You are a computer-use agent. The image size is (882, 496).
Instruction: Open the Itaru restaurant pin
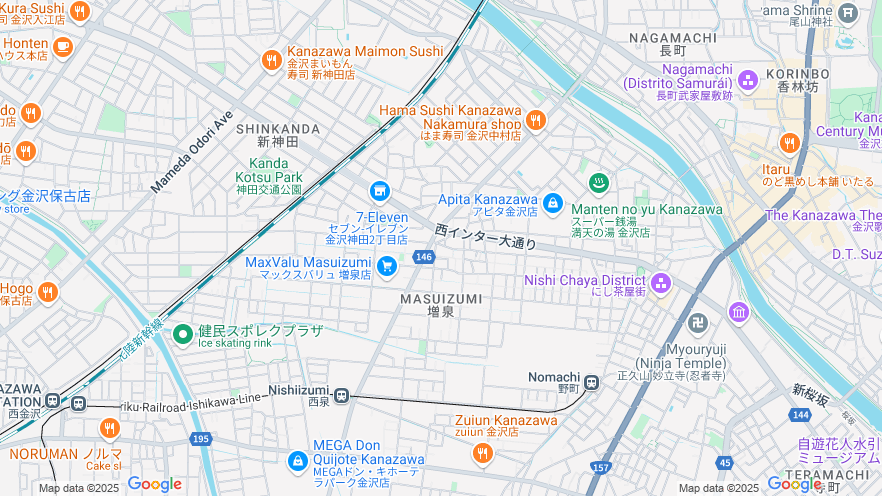790,143
